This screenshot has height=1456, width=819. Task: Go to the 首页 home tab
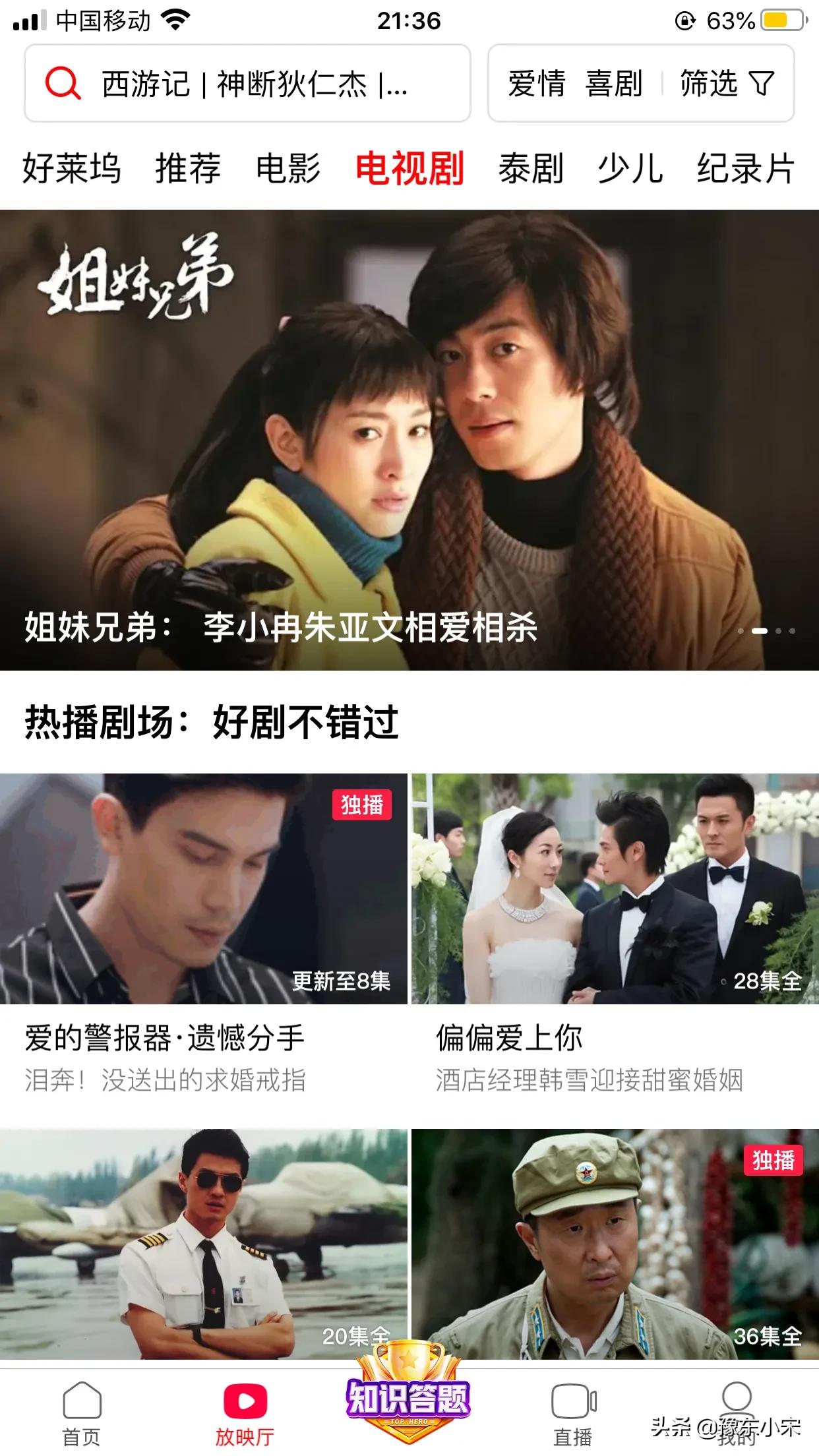click(x=82, y=1412)
